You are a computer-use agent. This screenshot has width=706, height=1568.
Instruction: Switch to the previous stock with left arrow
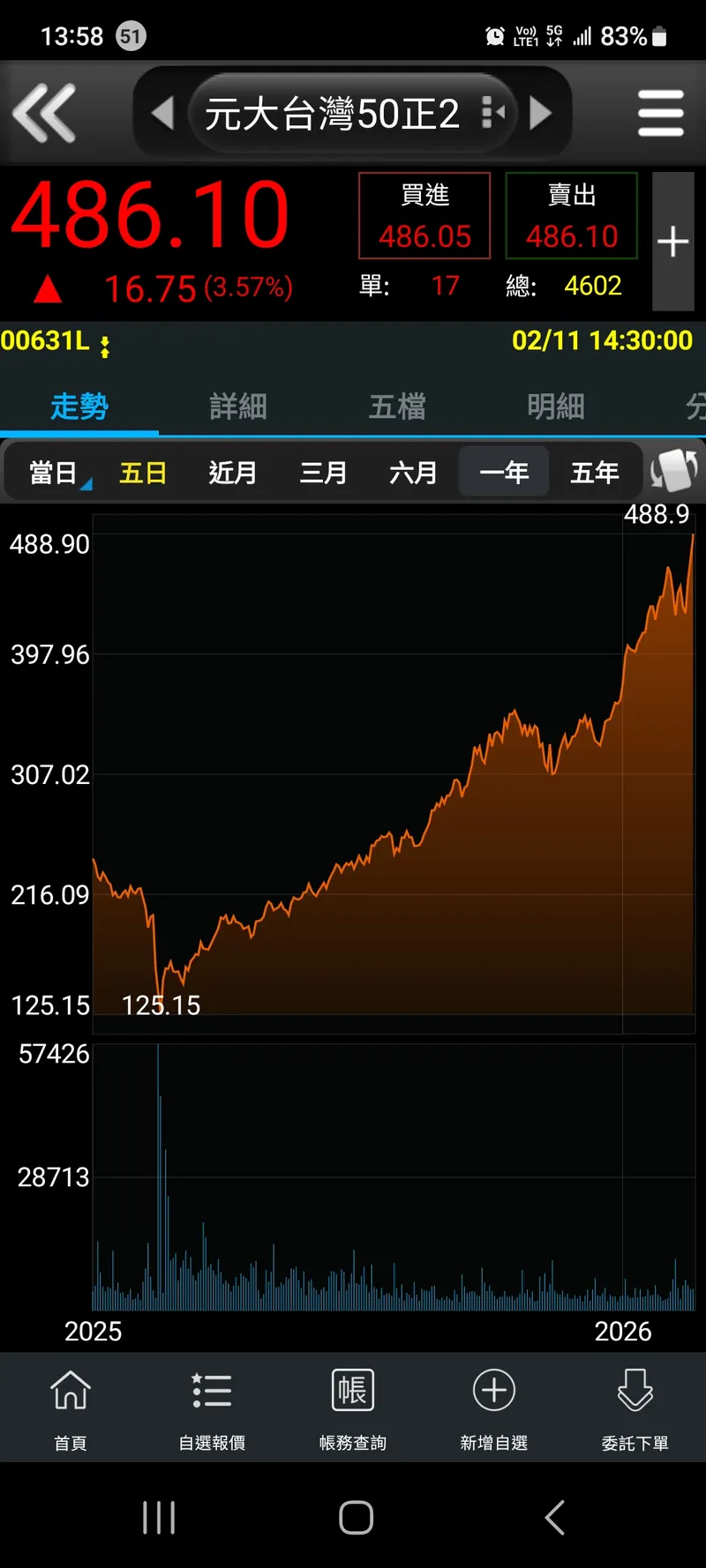tap(162, 113)
